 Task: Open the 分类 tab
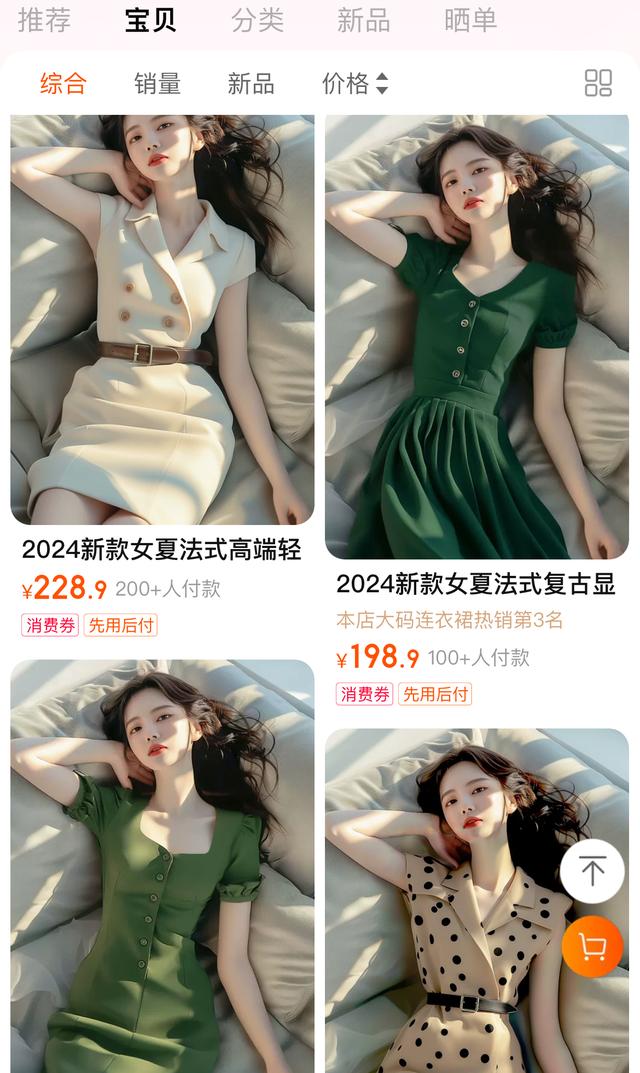click(257, 20)
